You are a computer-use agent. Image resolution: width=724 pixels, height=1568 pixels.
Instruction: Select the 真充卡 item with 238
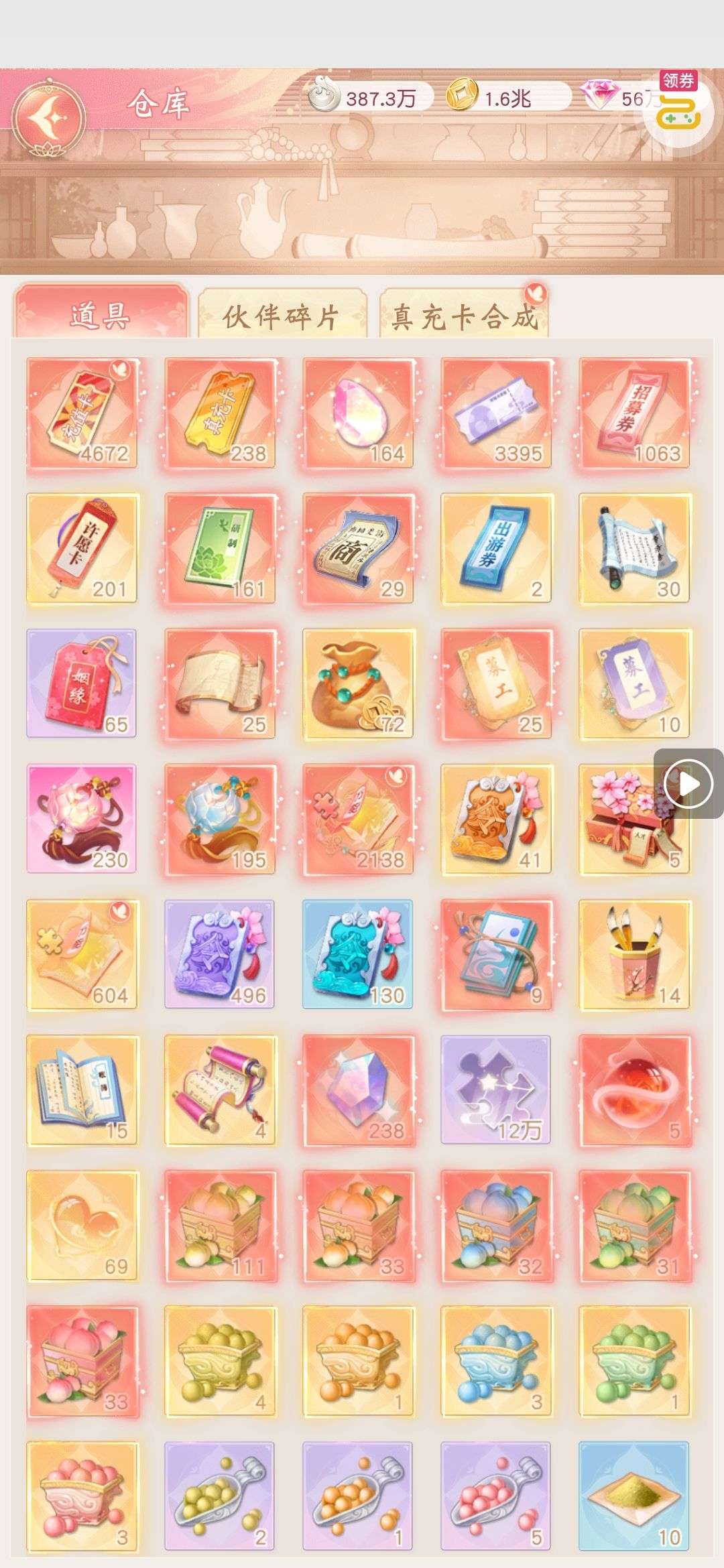tap(221, 413)
